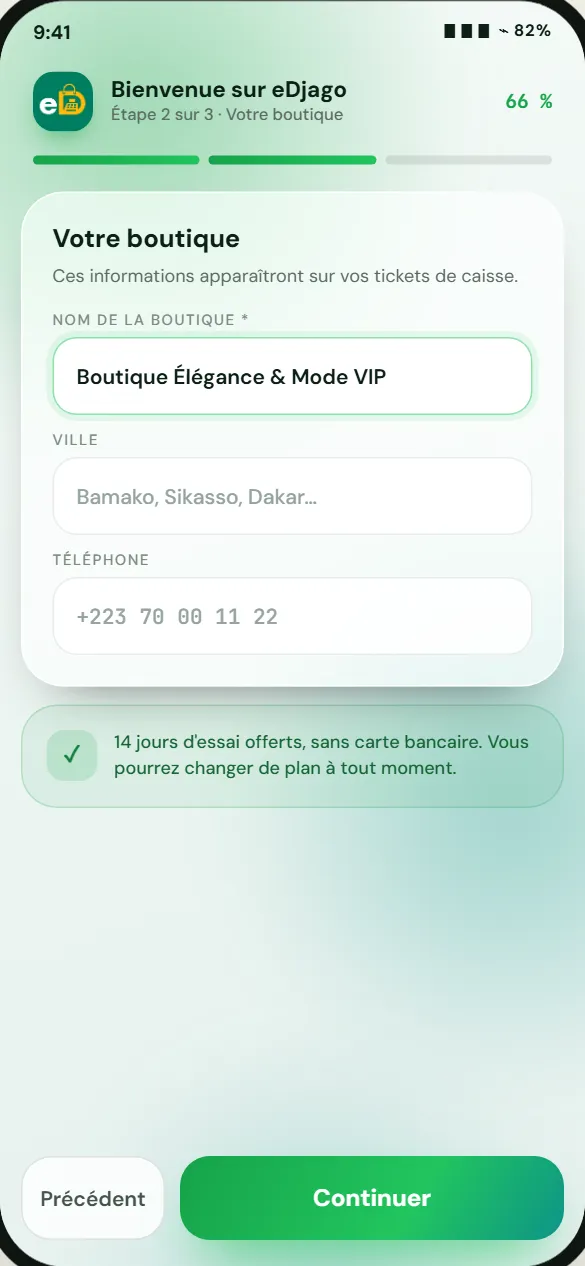This screenshot has width=585, height=1266.
Task: Tap the Ville input field
Action: 292,496
